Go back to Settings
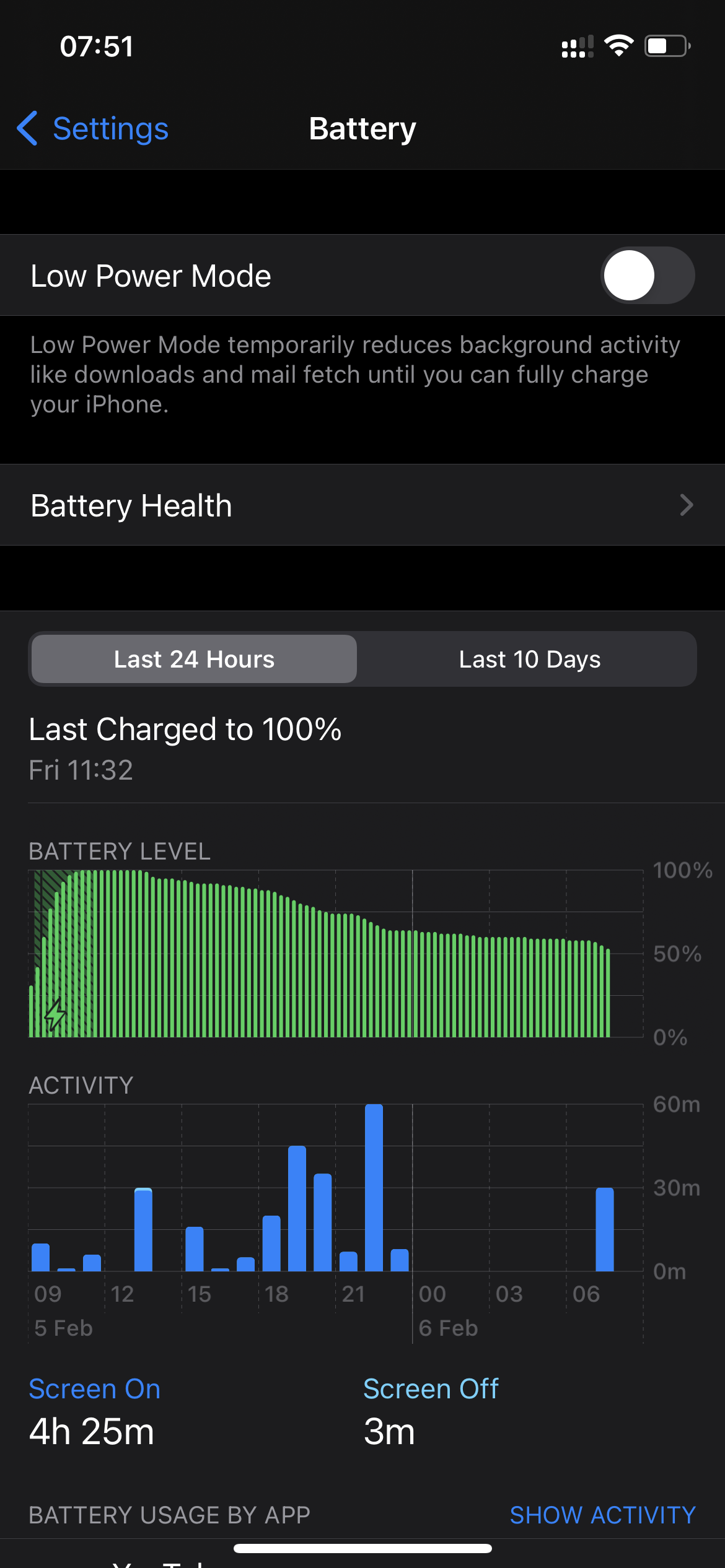Image resolution: width=725 pixels, height=1568 pixels. tap(93, 129)
